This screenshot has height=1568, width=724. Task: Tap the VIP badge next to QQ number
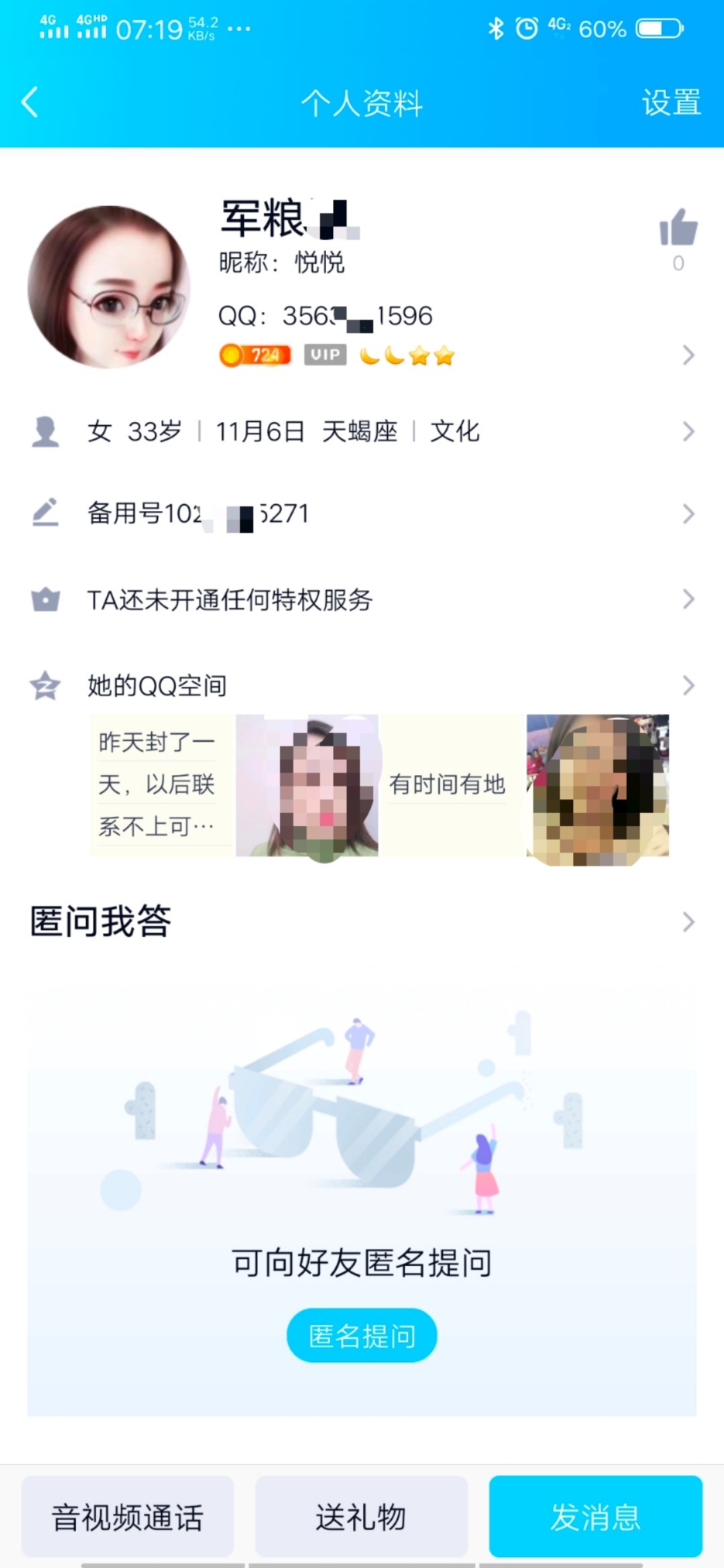click(324, 356)
